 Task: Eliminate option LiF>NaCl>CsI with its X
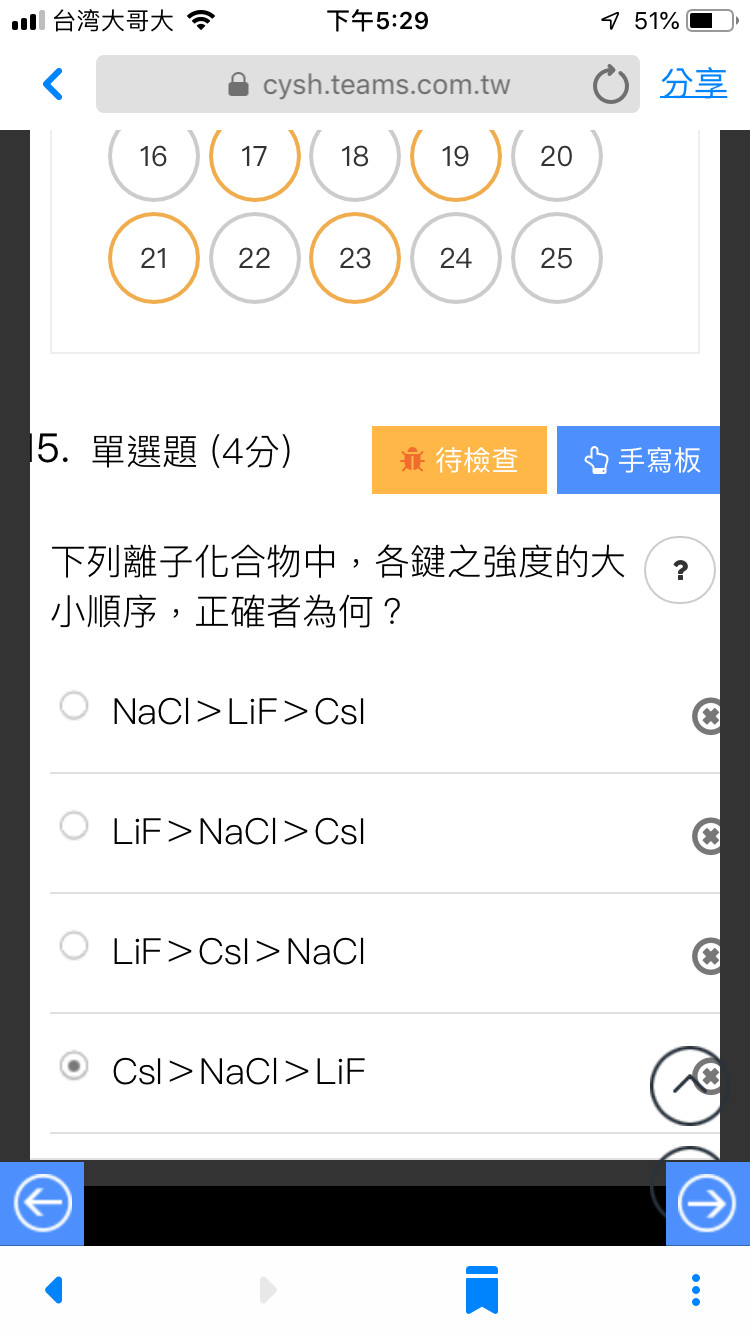click(708, 836)
